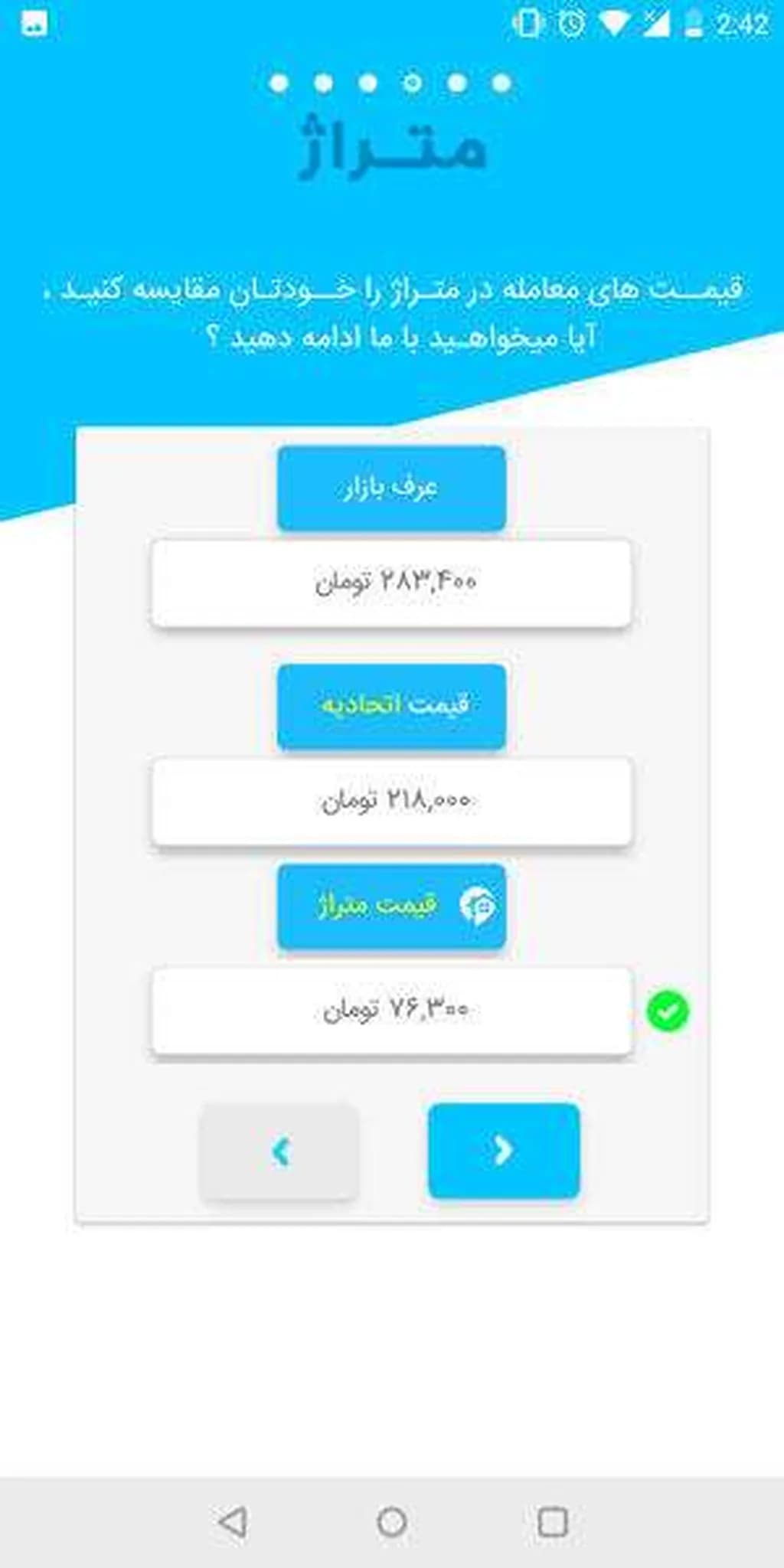784x1568 pixels.
Task: Tap the system back button
Action: click(x=232, y=1521)
